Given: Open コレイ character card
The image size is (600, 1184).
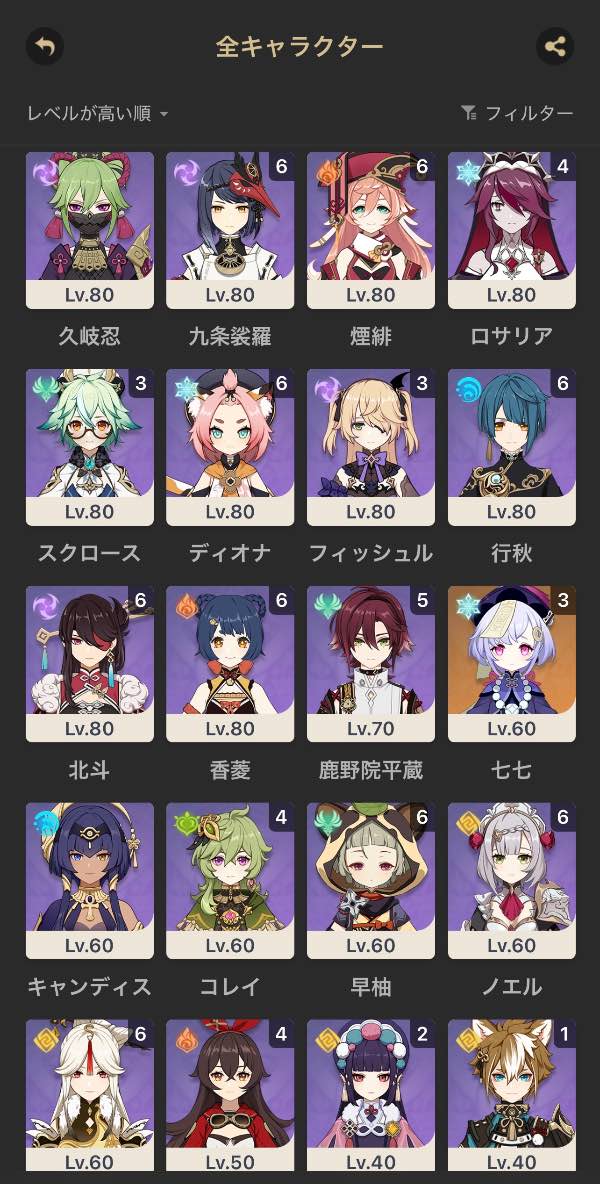Looking at the screenshot, I should (230, 881).
